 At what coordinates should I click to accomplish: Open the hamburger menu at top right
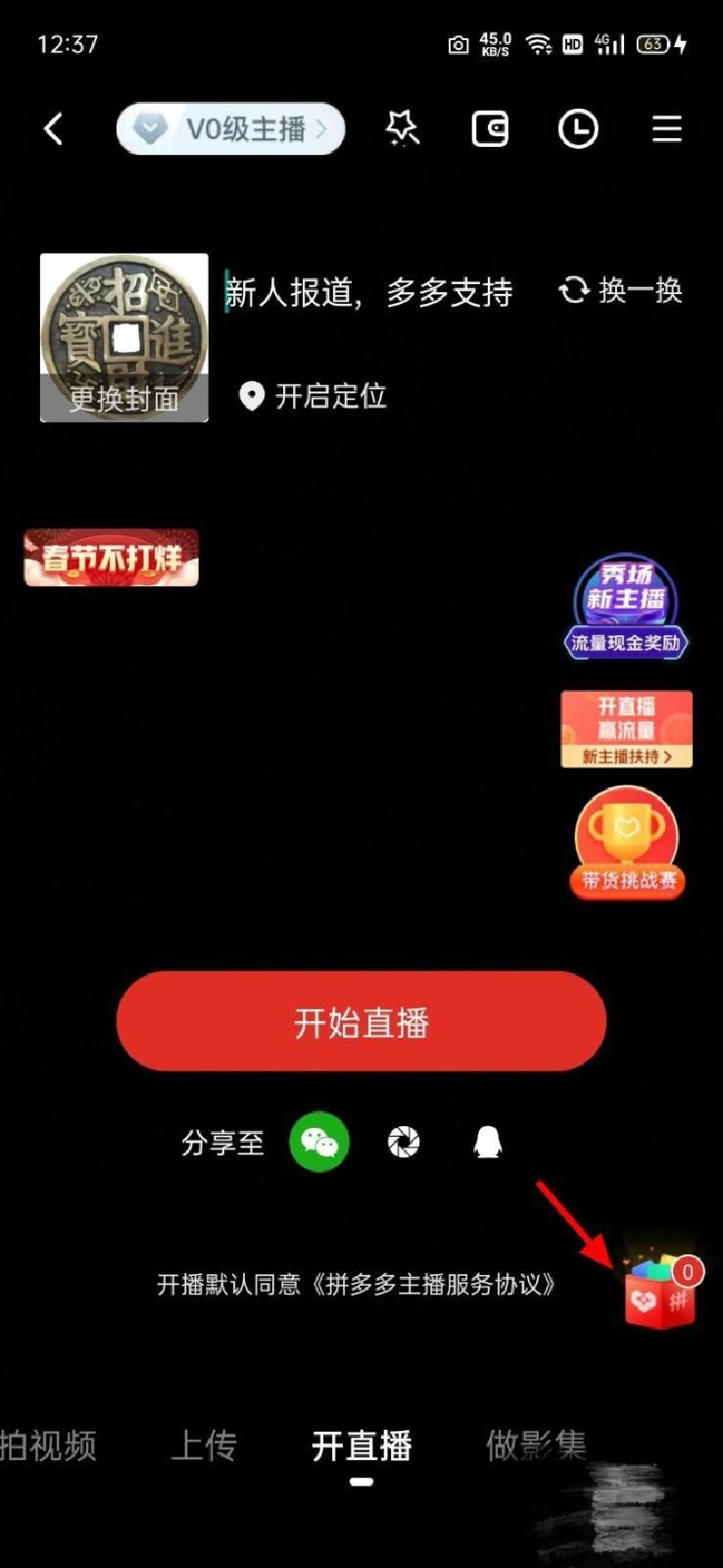pyautogui.click(x=666, y=128)
